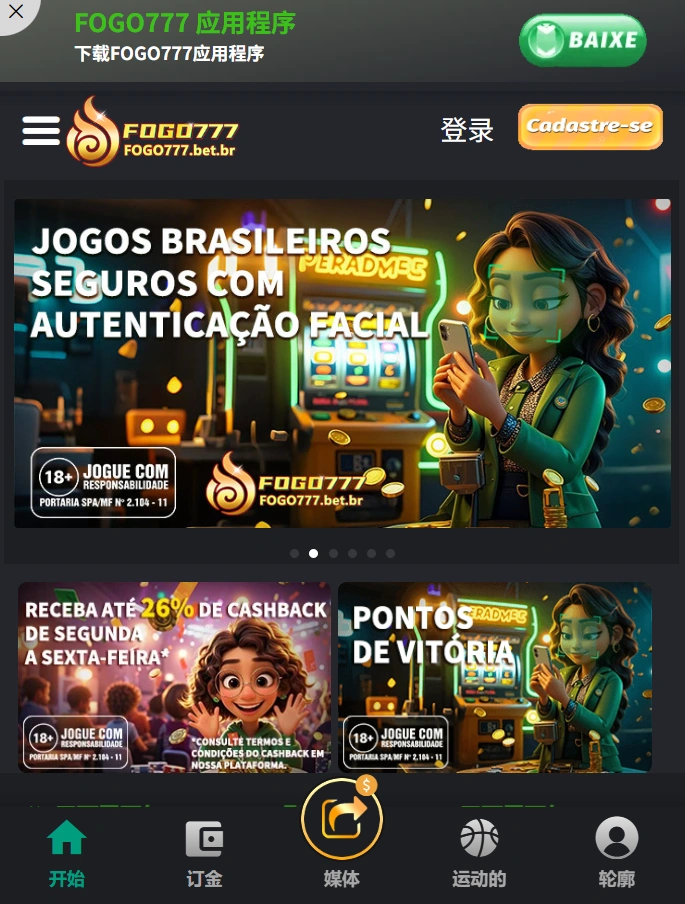685x904 pixels.
Task: Switch to the 订金 deposit tab
Action: (204, 853)
